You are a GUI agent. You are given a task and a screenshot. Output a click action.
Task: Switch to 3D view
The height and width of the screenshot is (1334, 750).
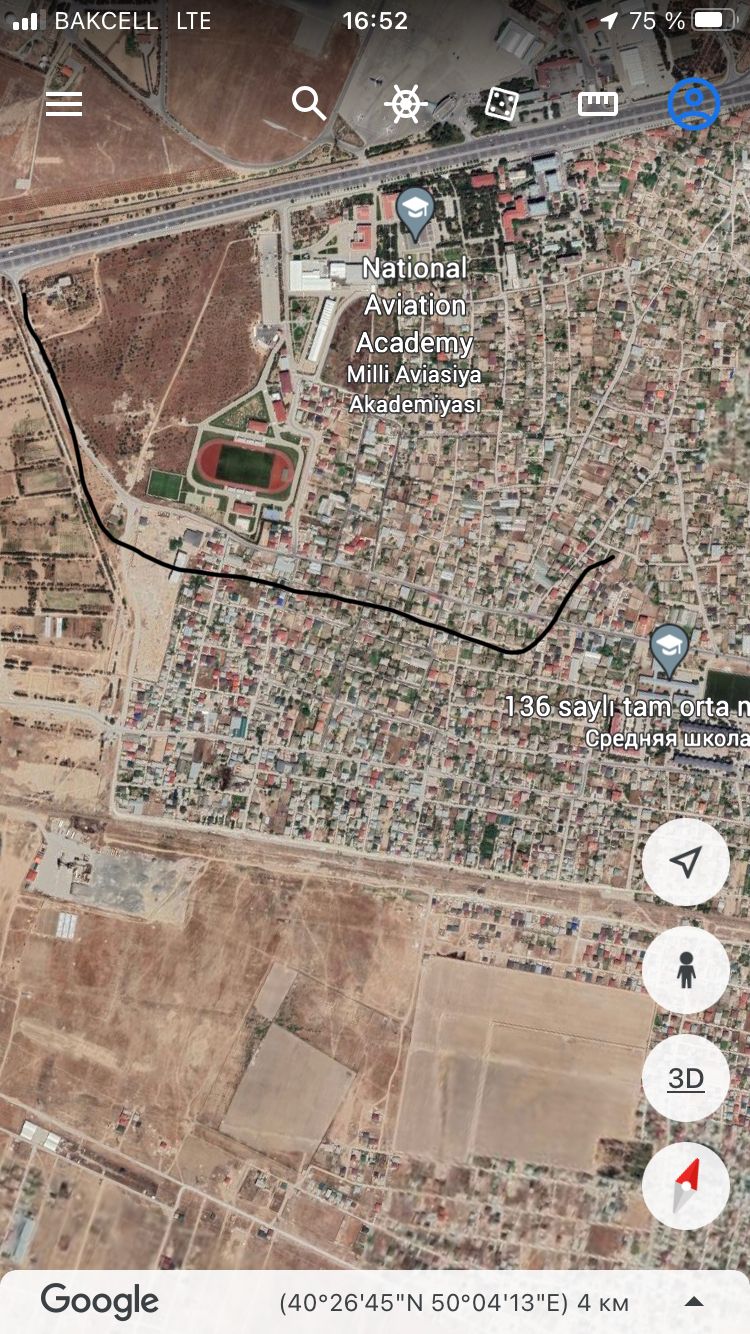click(686, 1079)
